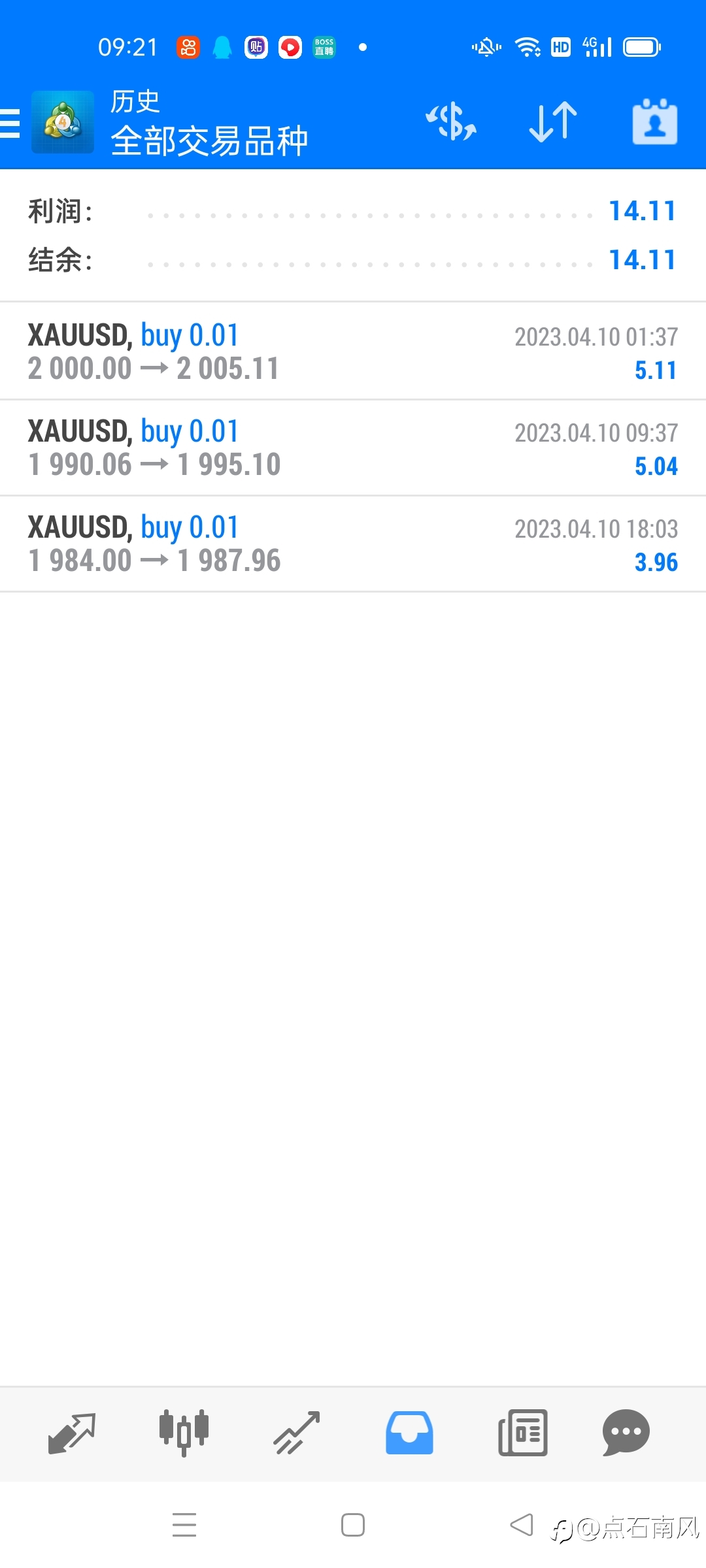
Task: Go back with the system back button
Action: pos(522,1526)
